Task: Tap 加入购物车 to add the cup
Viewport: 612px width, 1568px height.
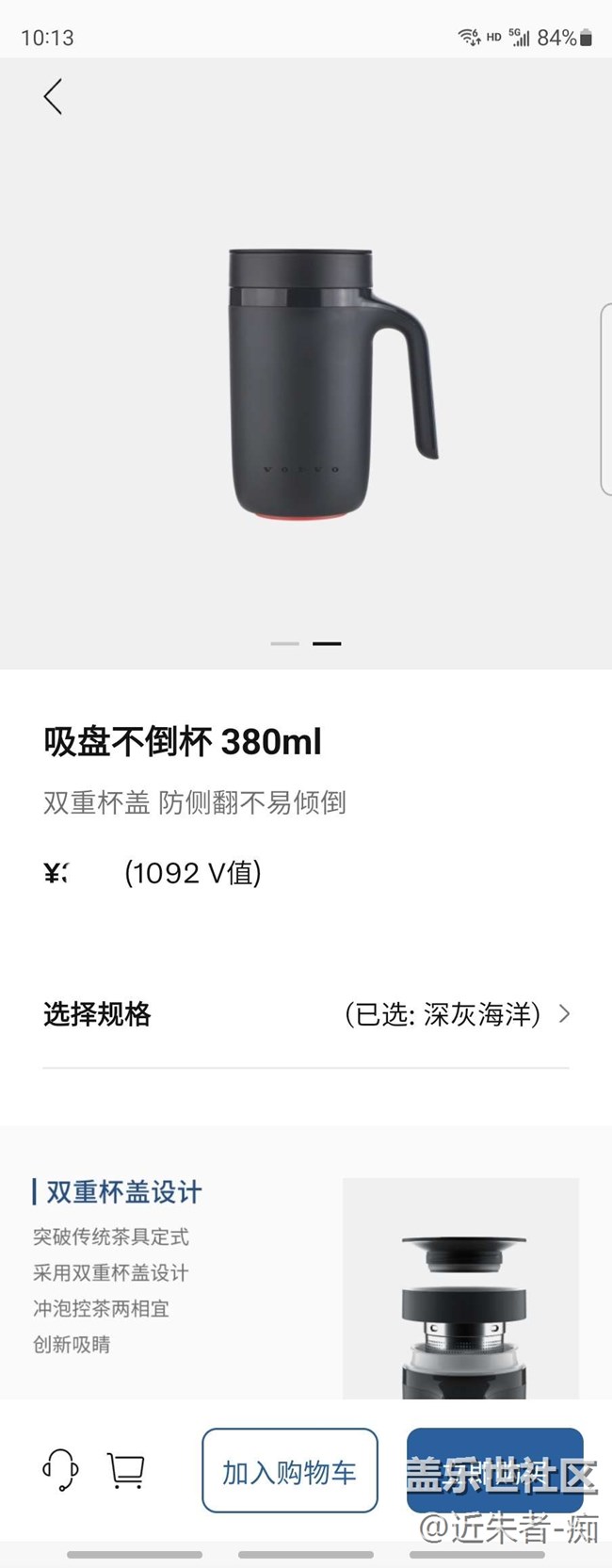Action: pos(289,1470)
